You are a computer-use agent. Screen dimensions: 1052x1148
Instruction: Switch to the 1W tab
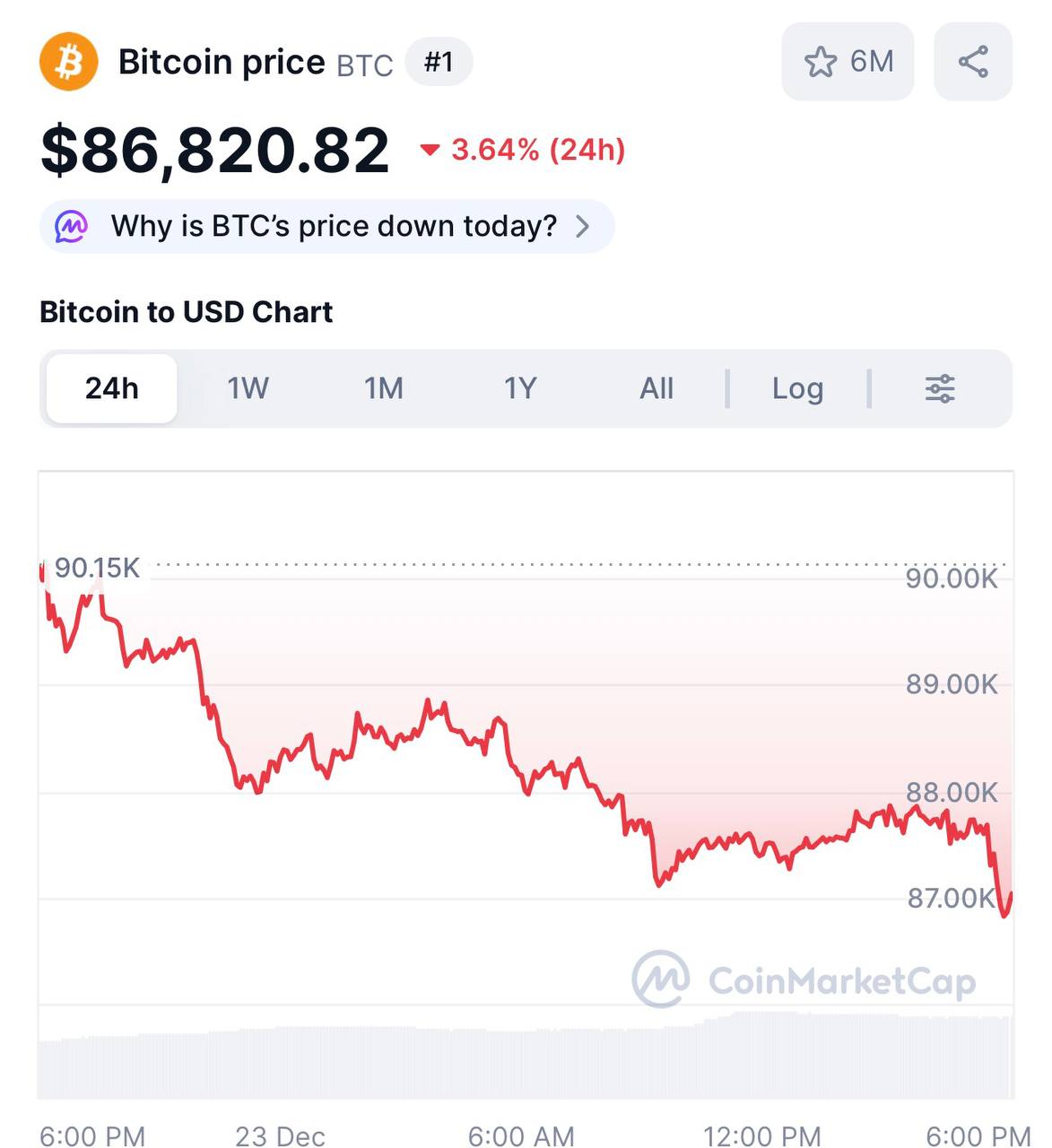[x=248, y=388]
